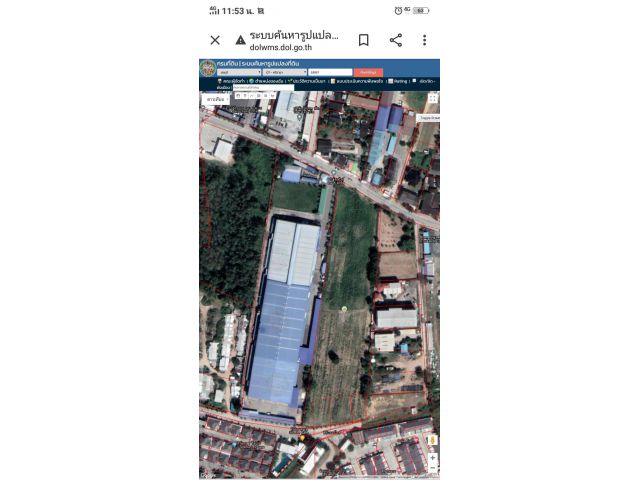Open the browser overflow menu
Screen dimensions: 640x480
coord(424,40)
